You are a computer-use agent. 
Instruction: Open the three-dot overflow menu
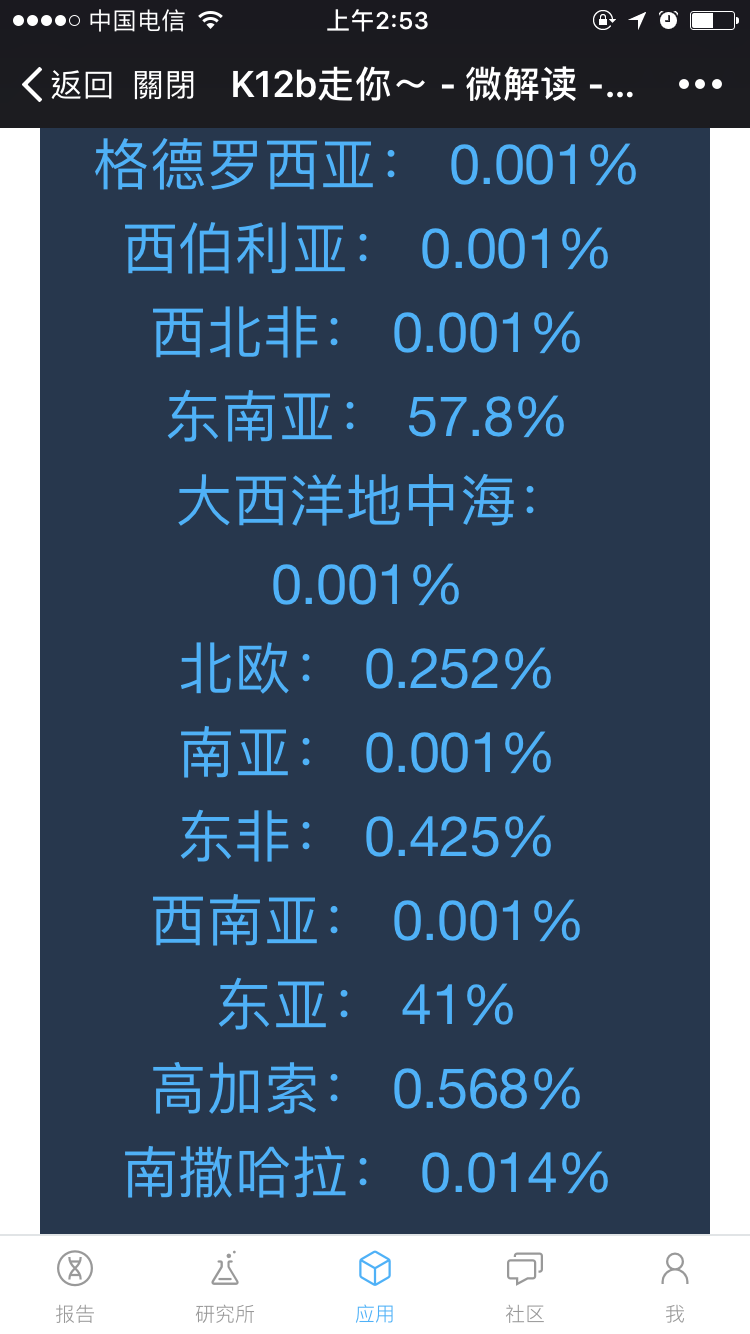pyautogui.click(x=700, y=85)
